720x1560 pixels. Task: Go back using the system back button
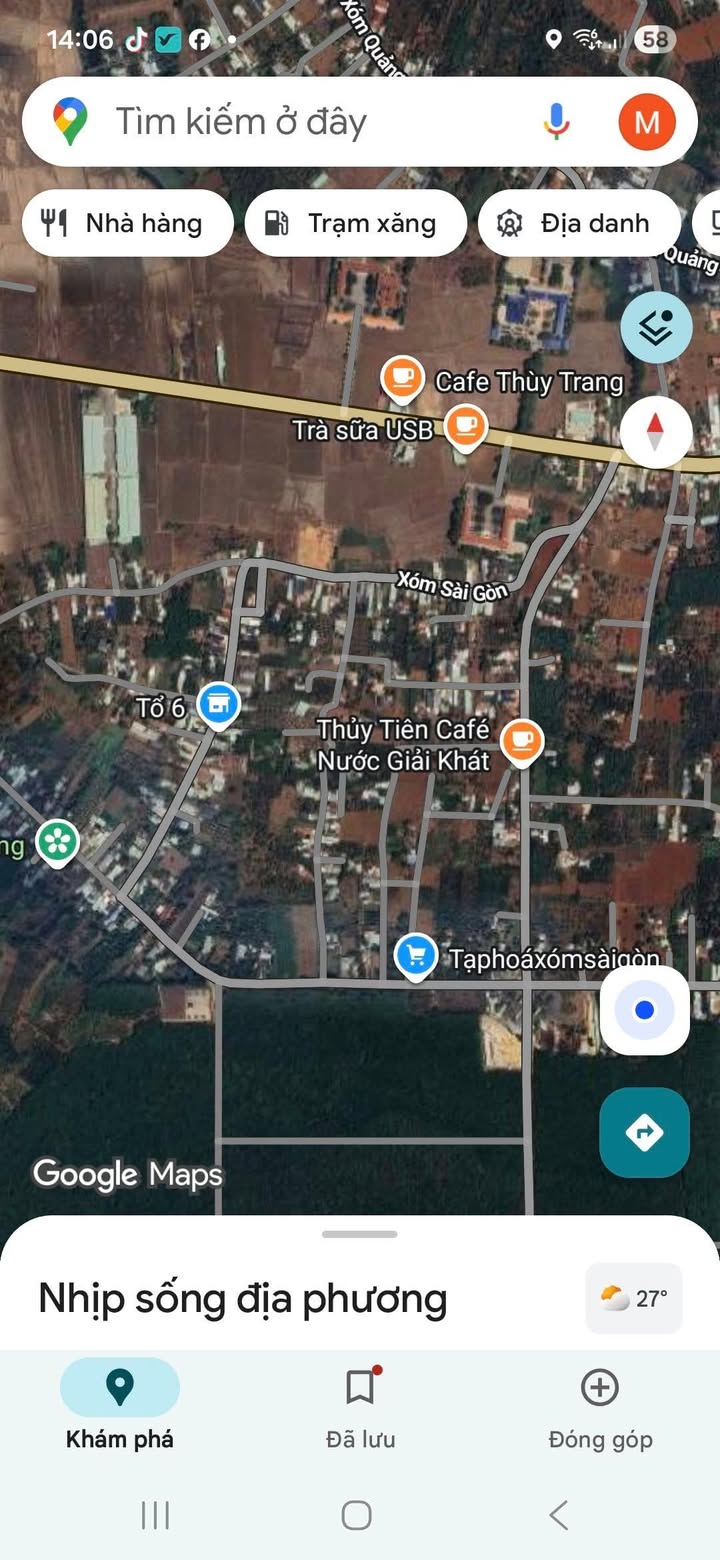pos(559,1515)
